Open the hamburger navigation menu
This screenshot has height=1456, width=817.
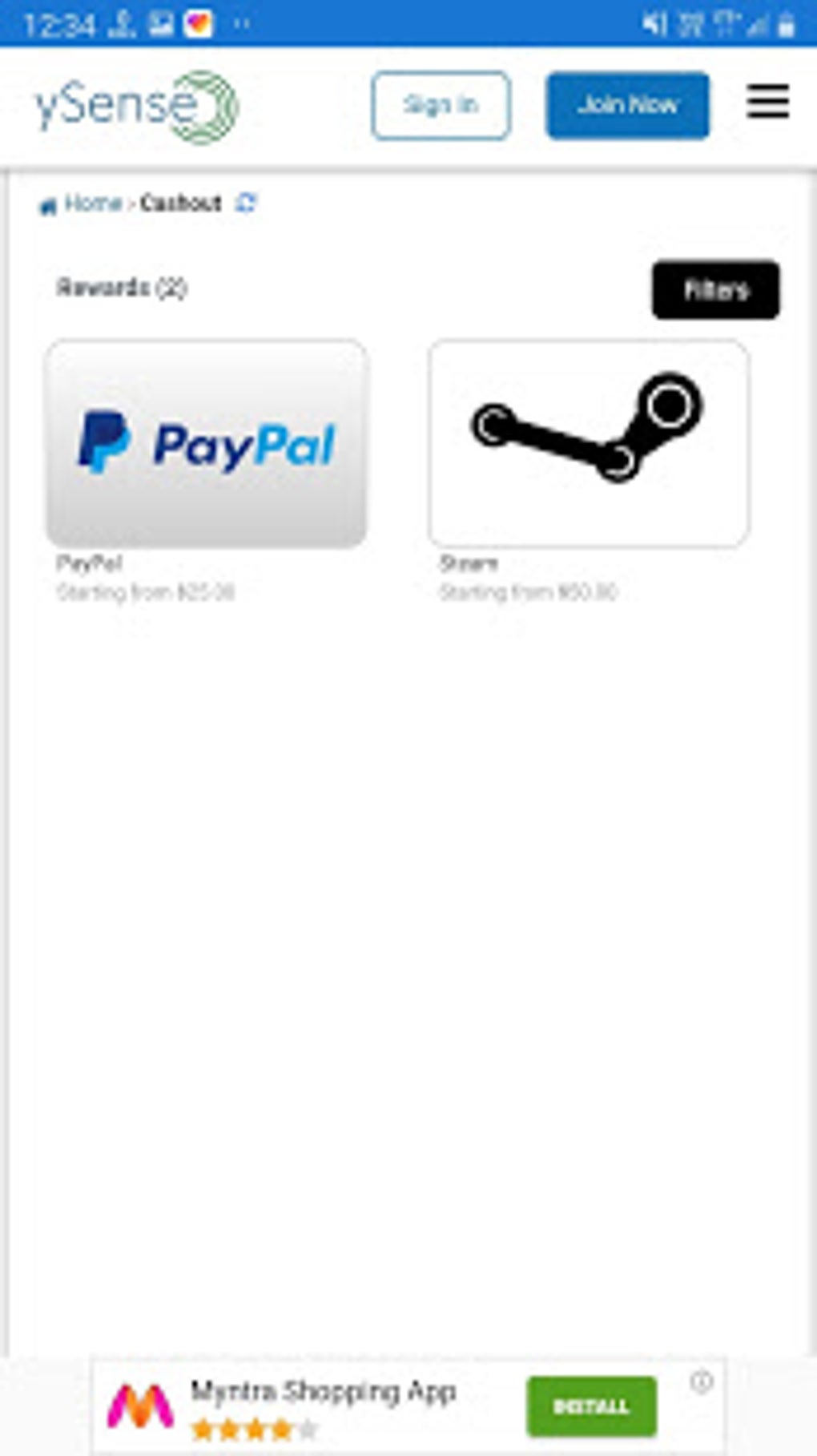[x=767, y=103]
